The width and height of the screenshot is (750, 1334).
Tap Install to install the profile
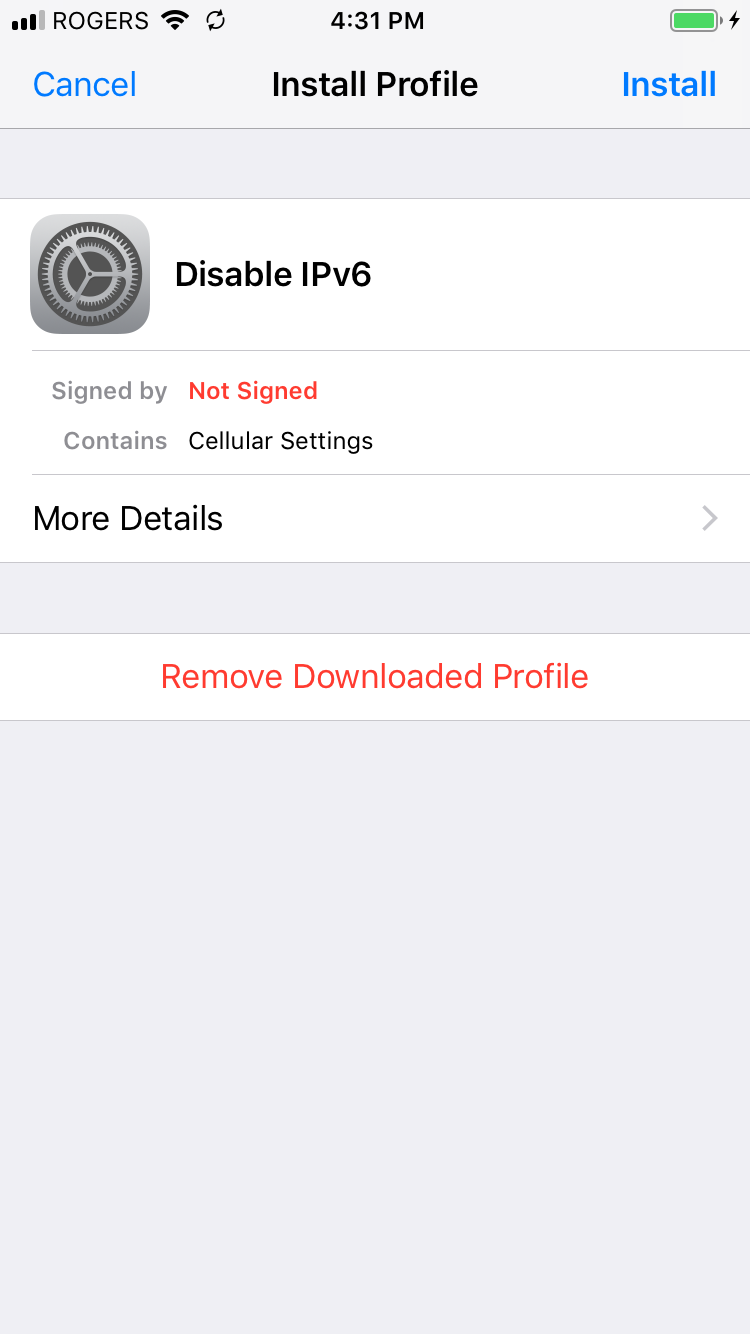669,84
